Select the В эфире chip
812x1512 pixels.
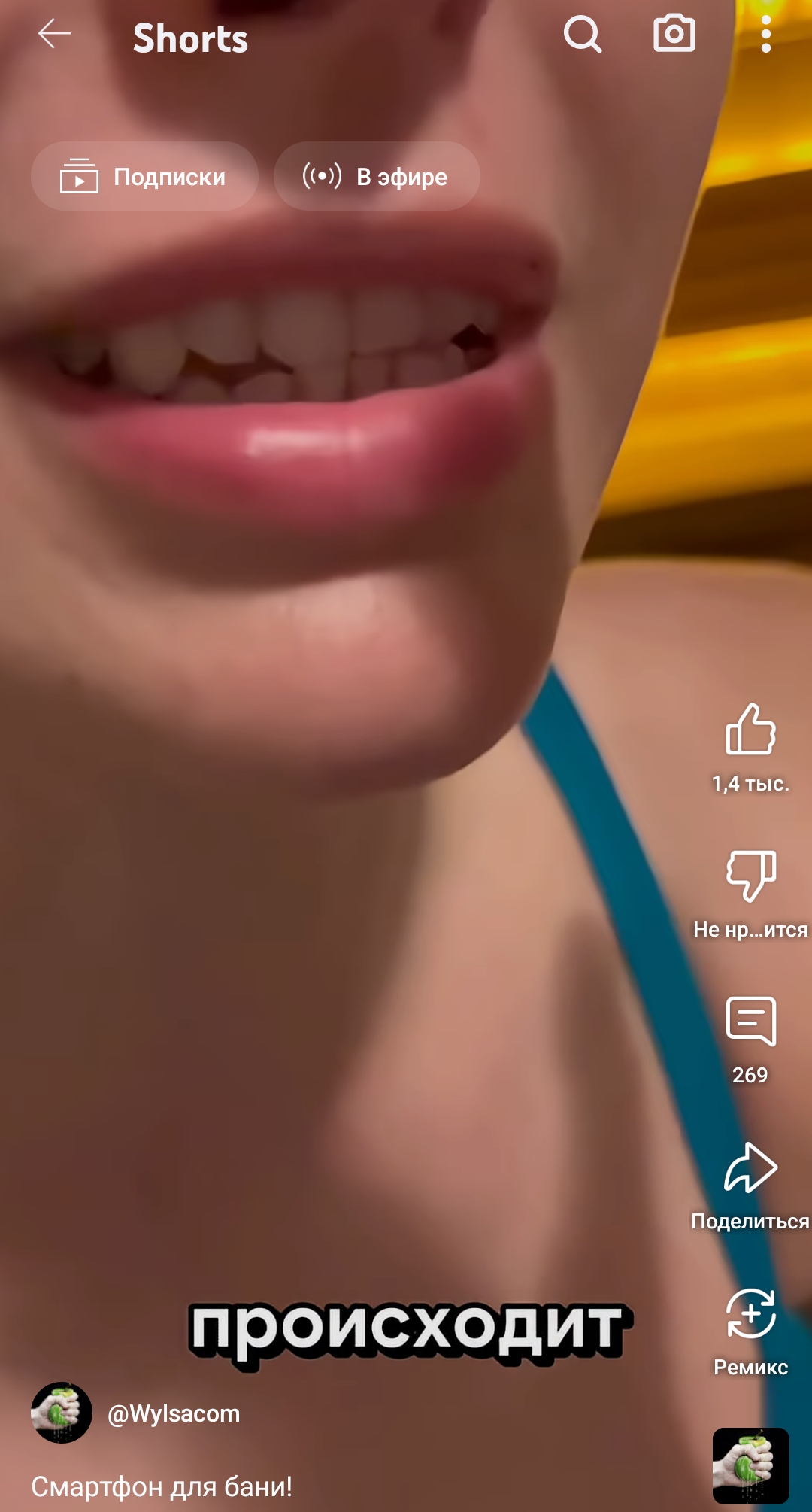(x=377, y=176)
